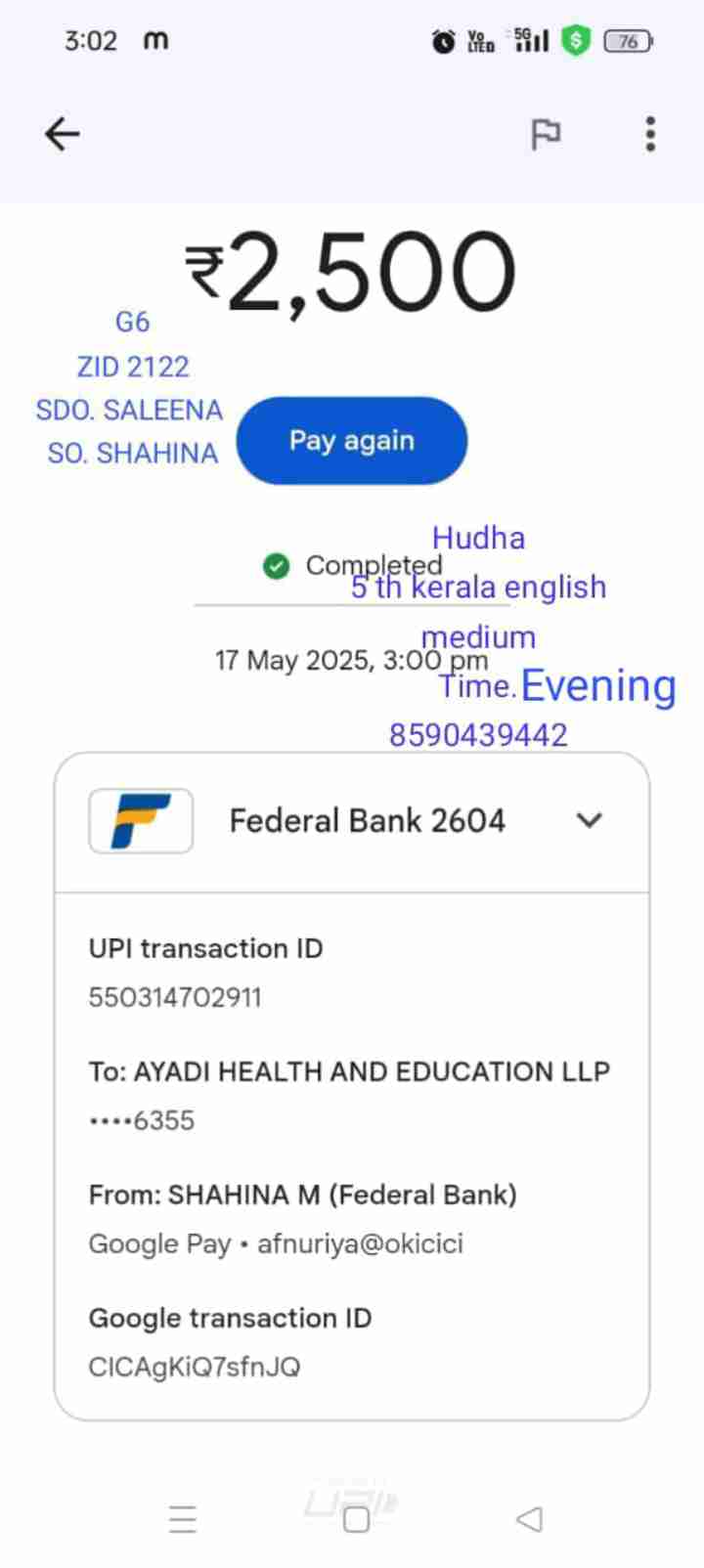Open the three-dot overflow menu
The image size is (704, 1568).
point(650,134)
